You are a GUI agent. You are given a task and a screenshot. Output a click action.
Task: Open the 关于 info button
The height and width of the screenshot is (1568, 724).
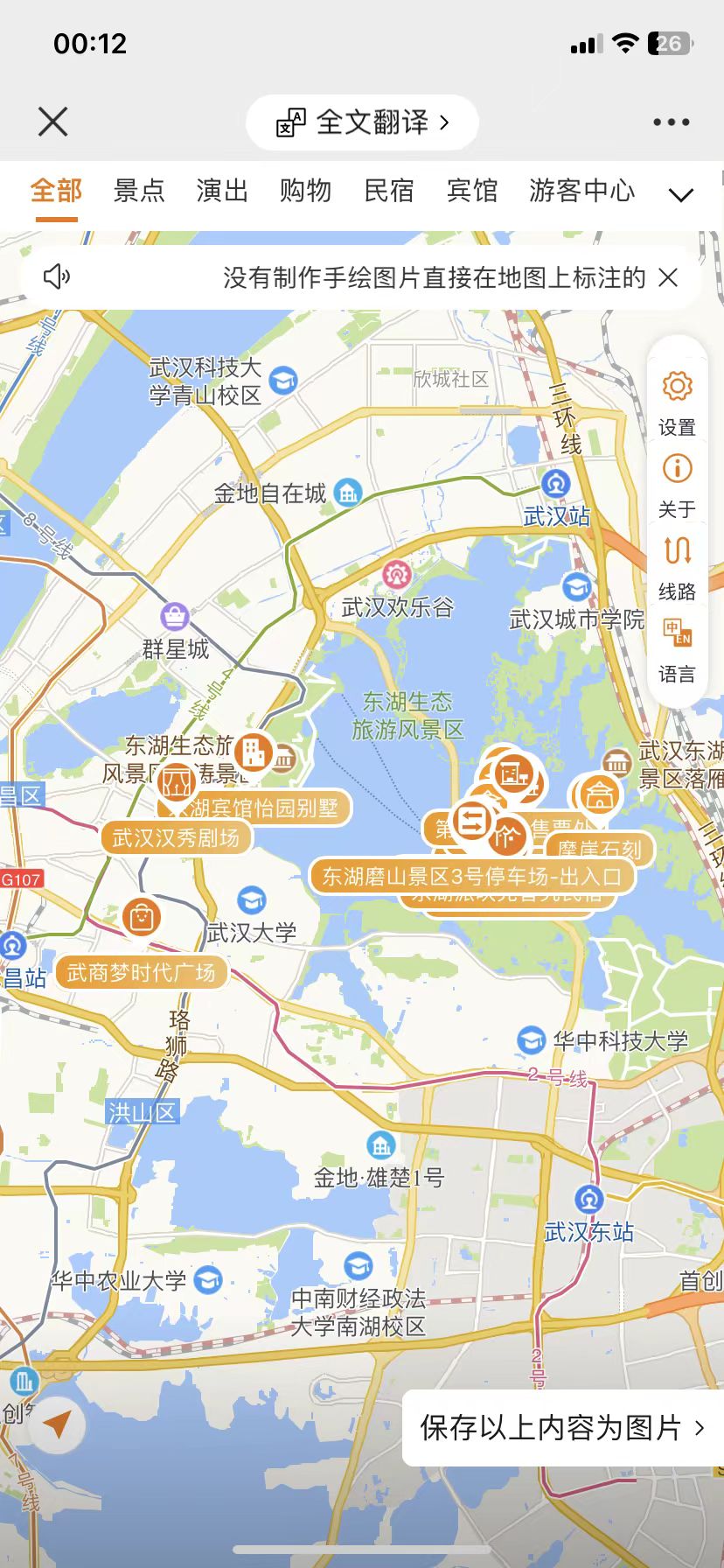tap(677, 486)
